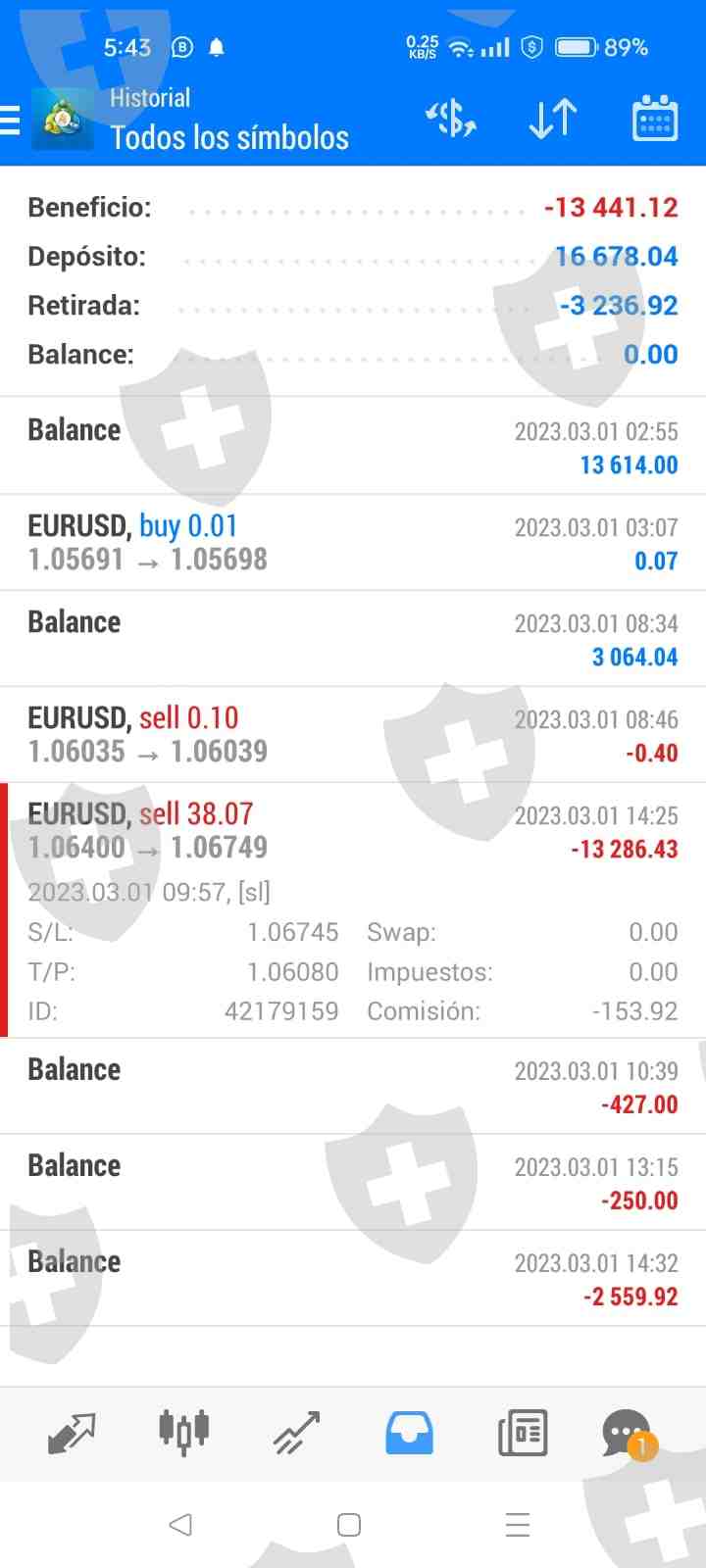Select the History tab
706x1568 pixels.
click(410, 1434)
